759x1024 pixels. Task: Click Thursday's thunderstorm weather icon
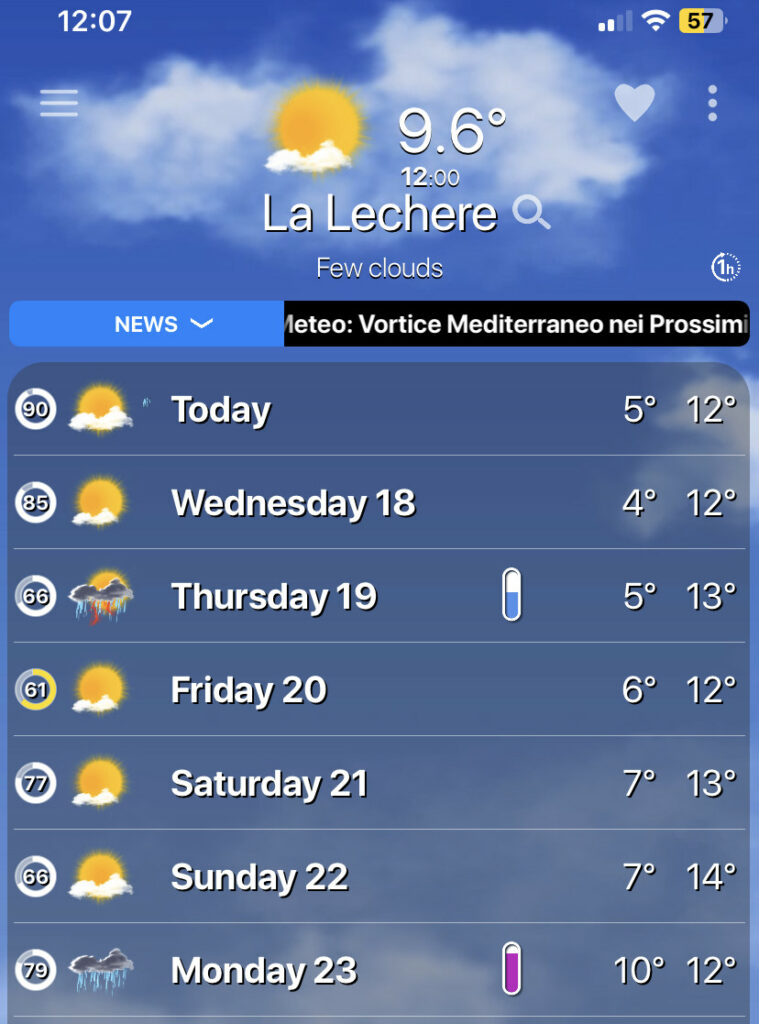click(103, 595)
